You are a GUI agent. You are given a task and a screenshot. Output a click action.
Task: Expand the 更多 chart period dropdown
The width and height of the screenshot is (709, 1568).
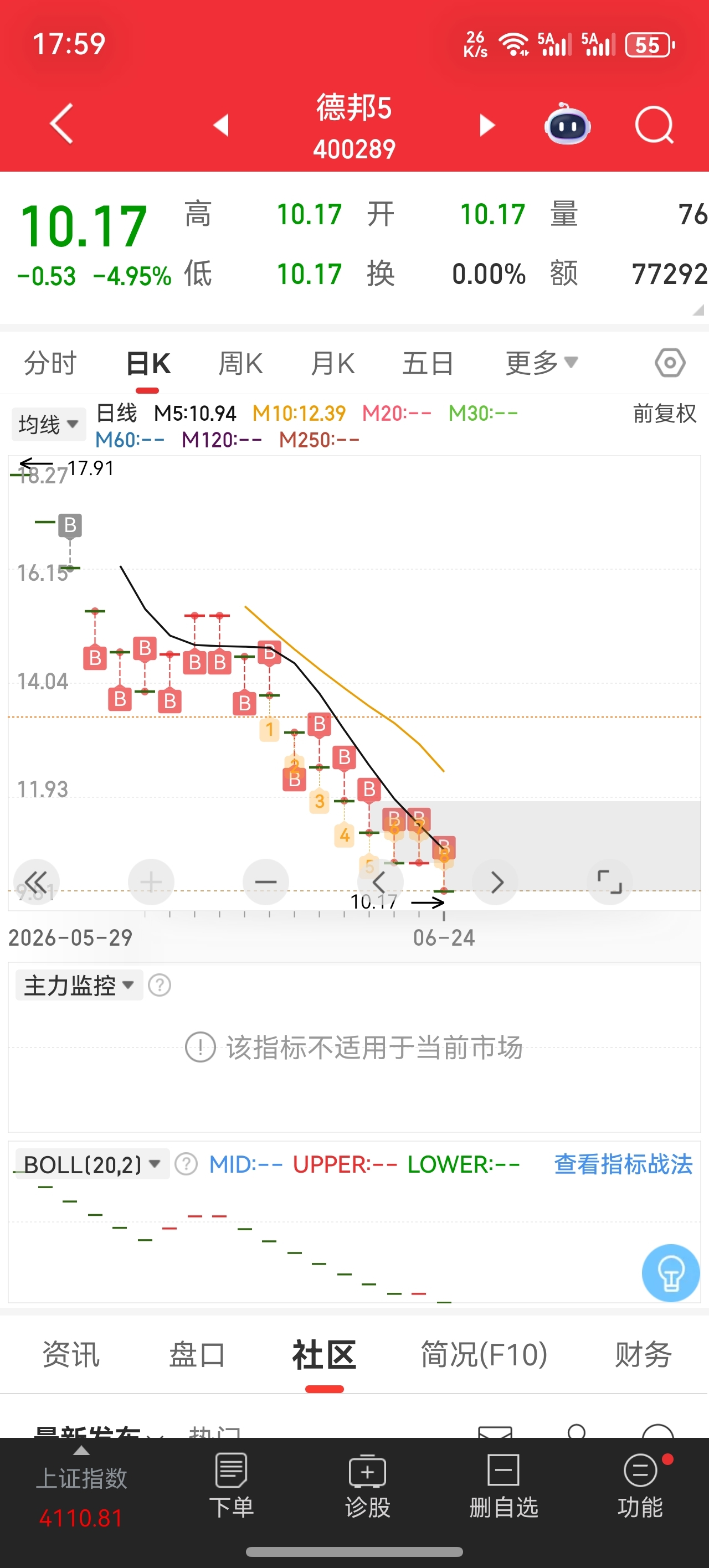point(542,363)
